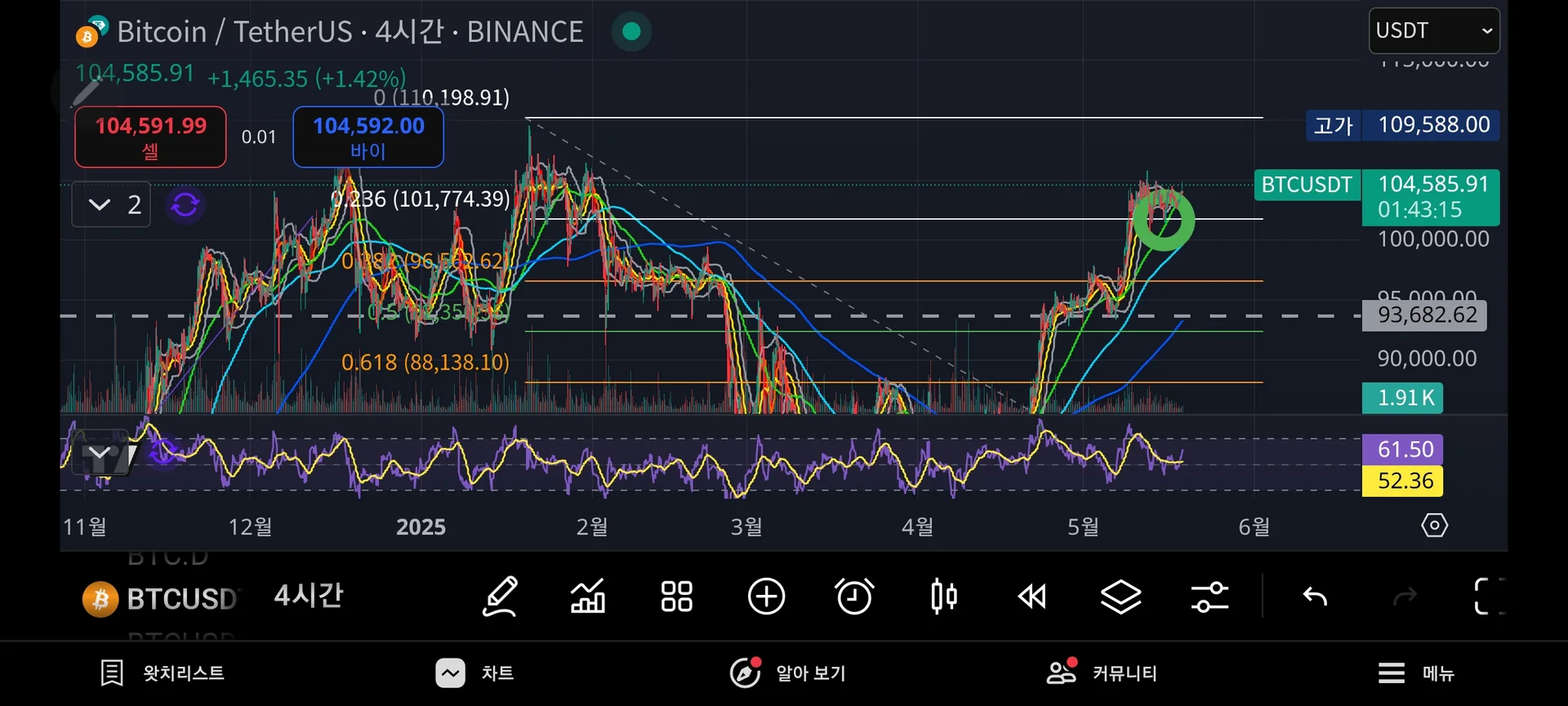
Task: Switch to the 커뮤니티 tab
Action: 1102,672
